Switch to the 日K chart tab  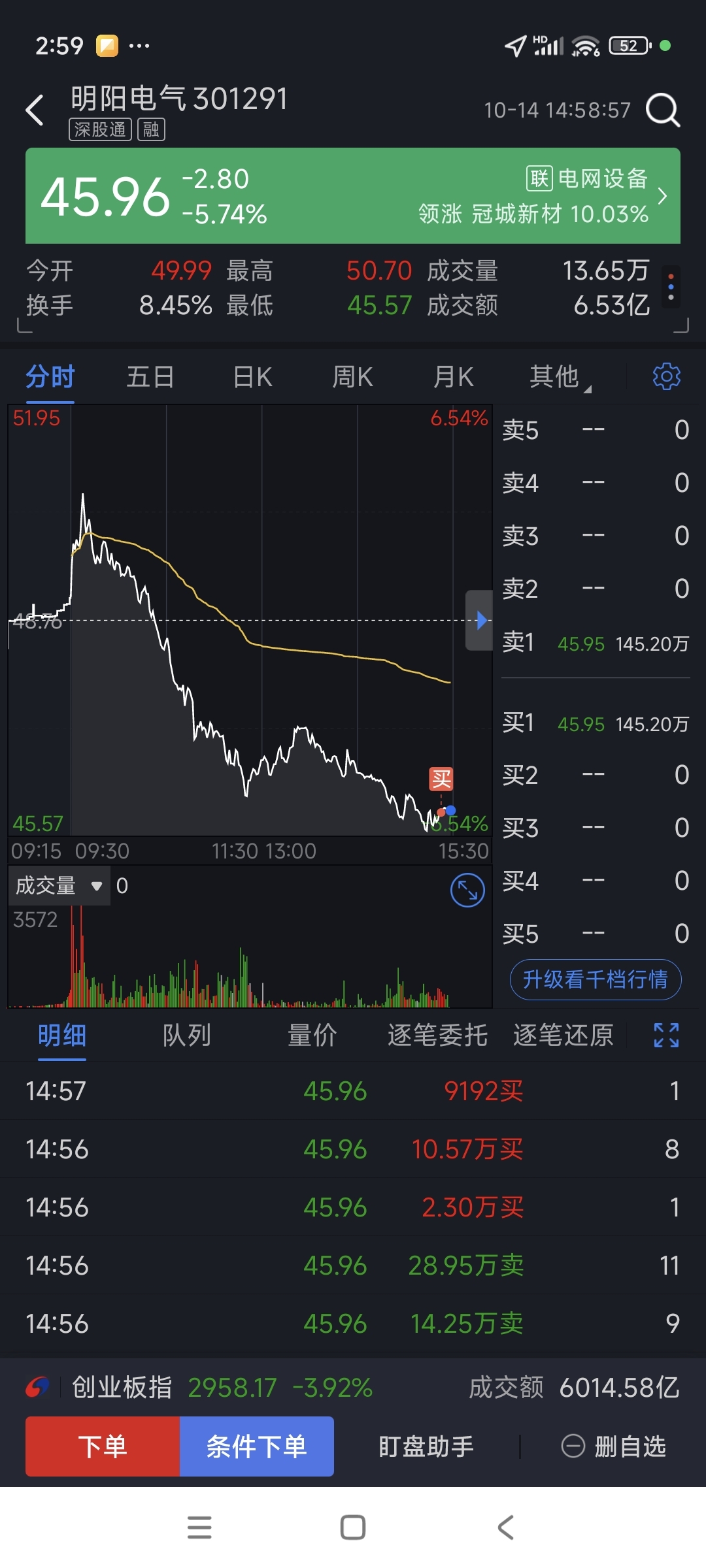pos(252,377)
